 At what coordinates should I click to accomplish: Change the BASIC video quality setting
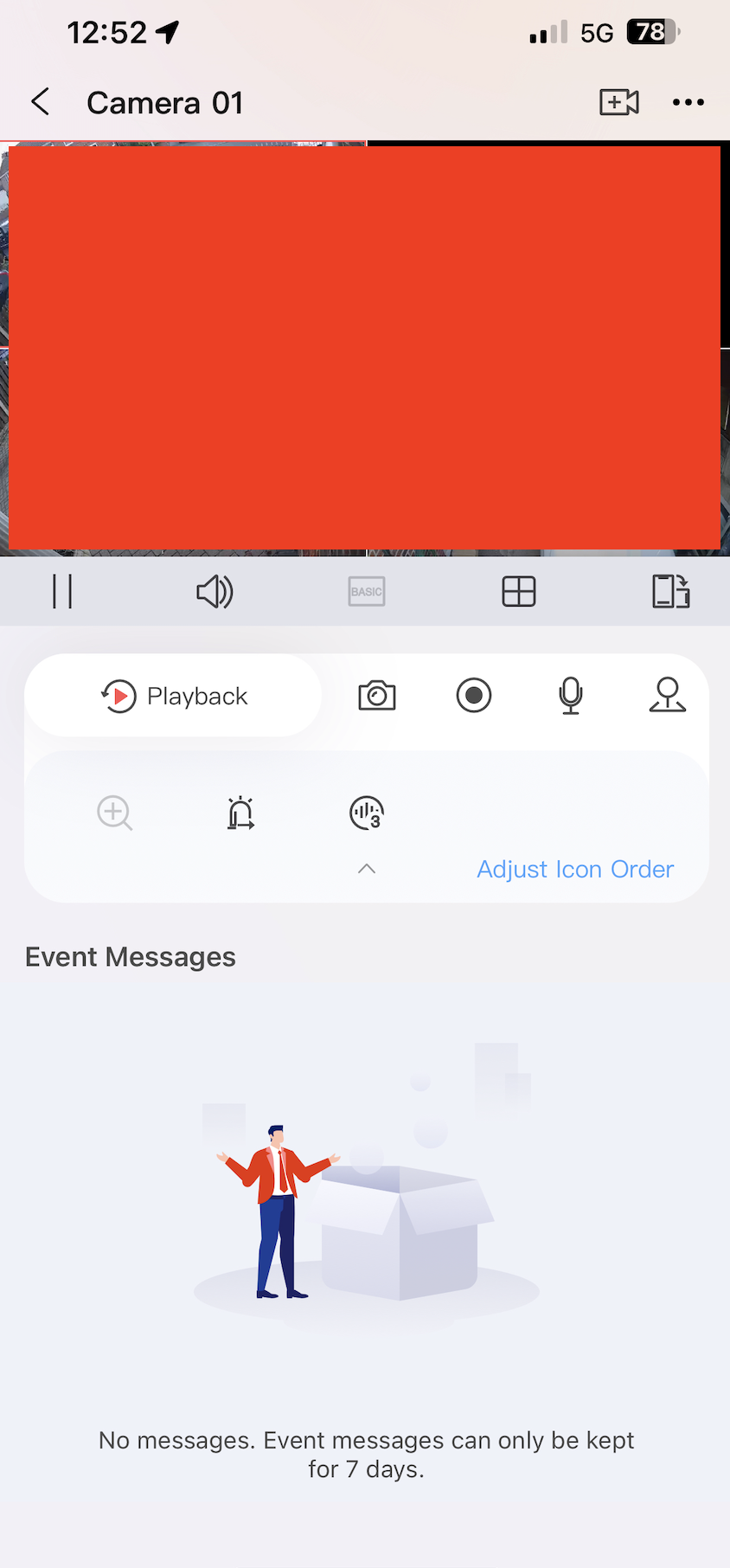click(367, 592)
